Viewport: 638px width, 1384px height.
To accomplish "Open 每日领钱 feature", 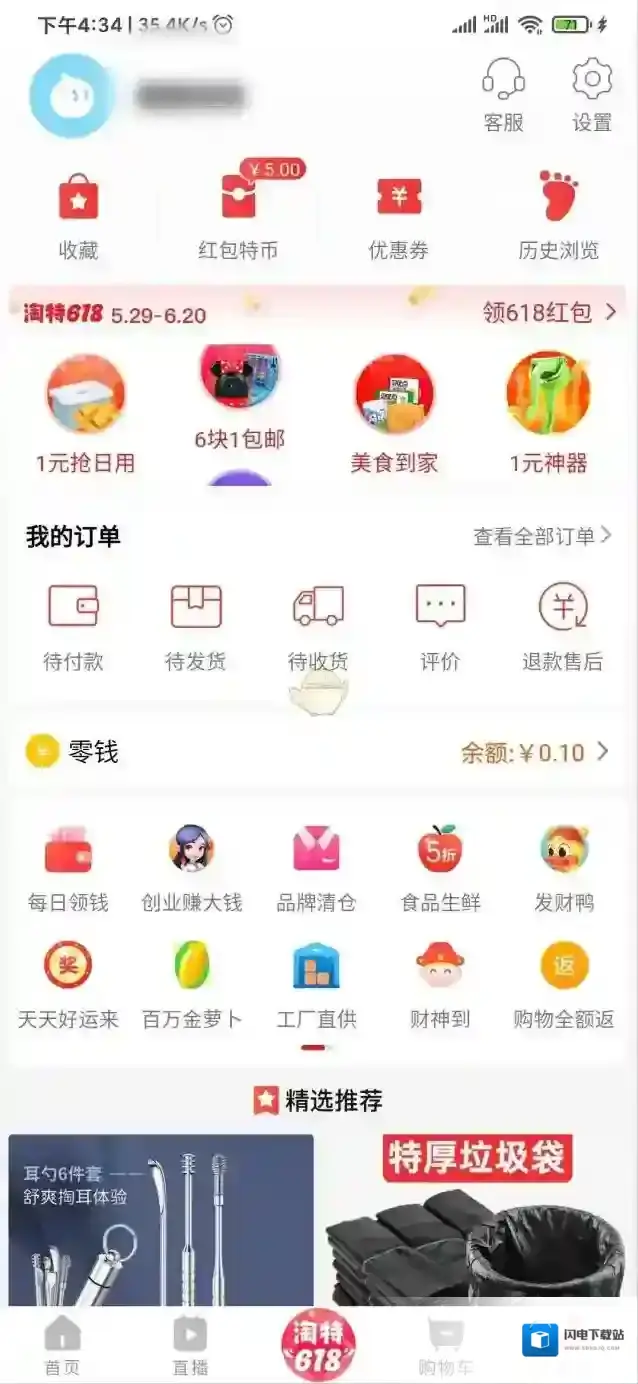I will pos(68,868).
